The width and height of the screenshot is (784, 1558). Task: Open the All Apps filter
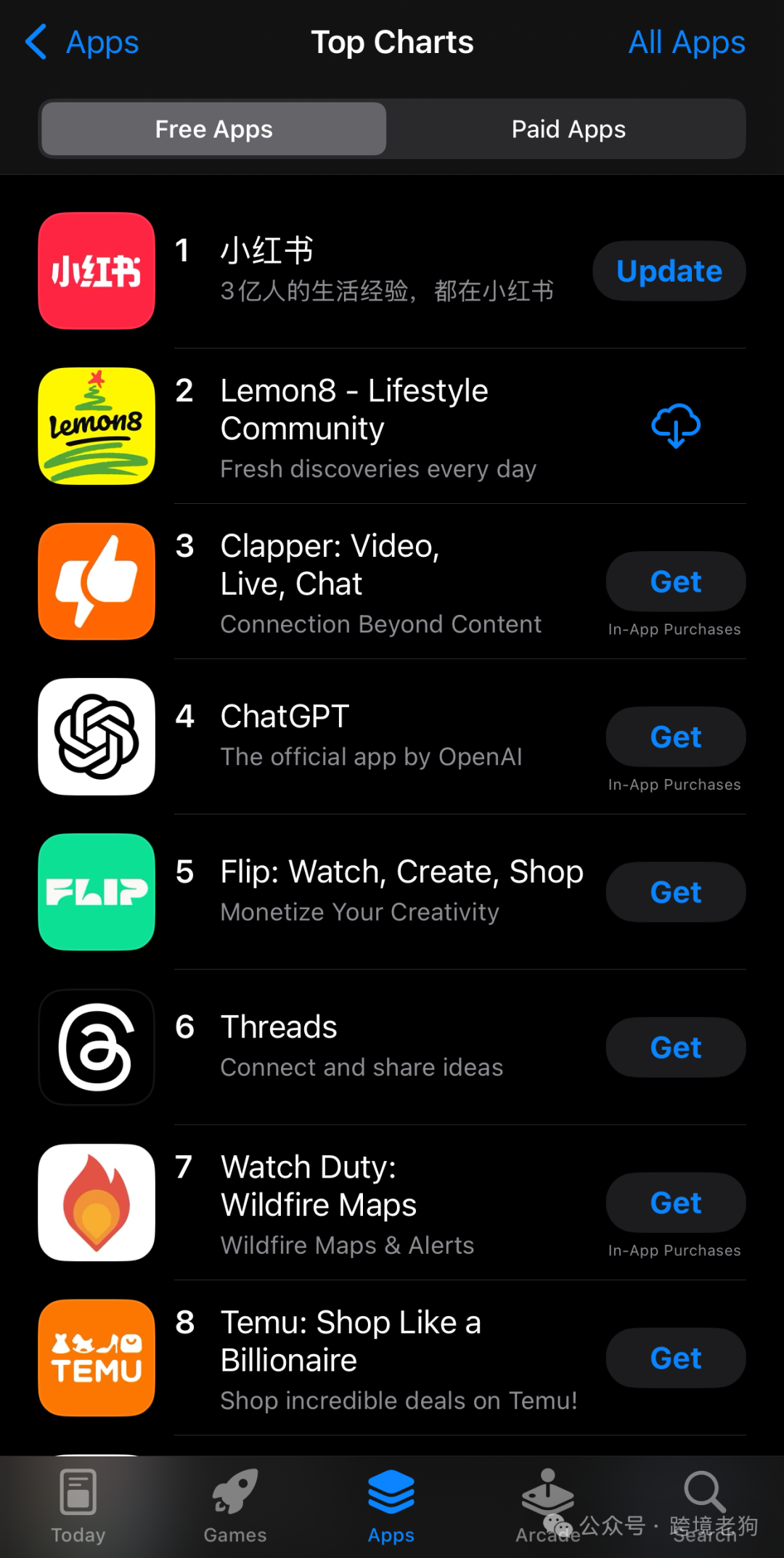(x=686, y=42)
